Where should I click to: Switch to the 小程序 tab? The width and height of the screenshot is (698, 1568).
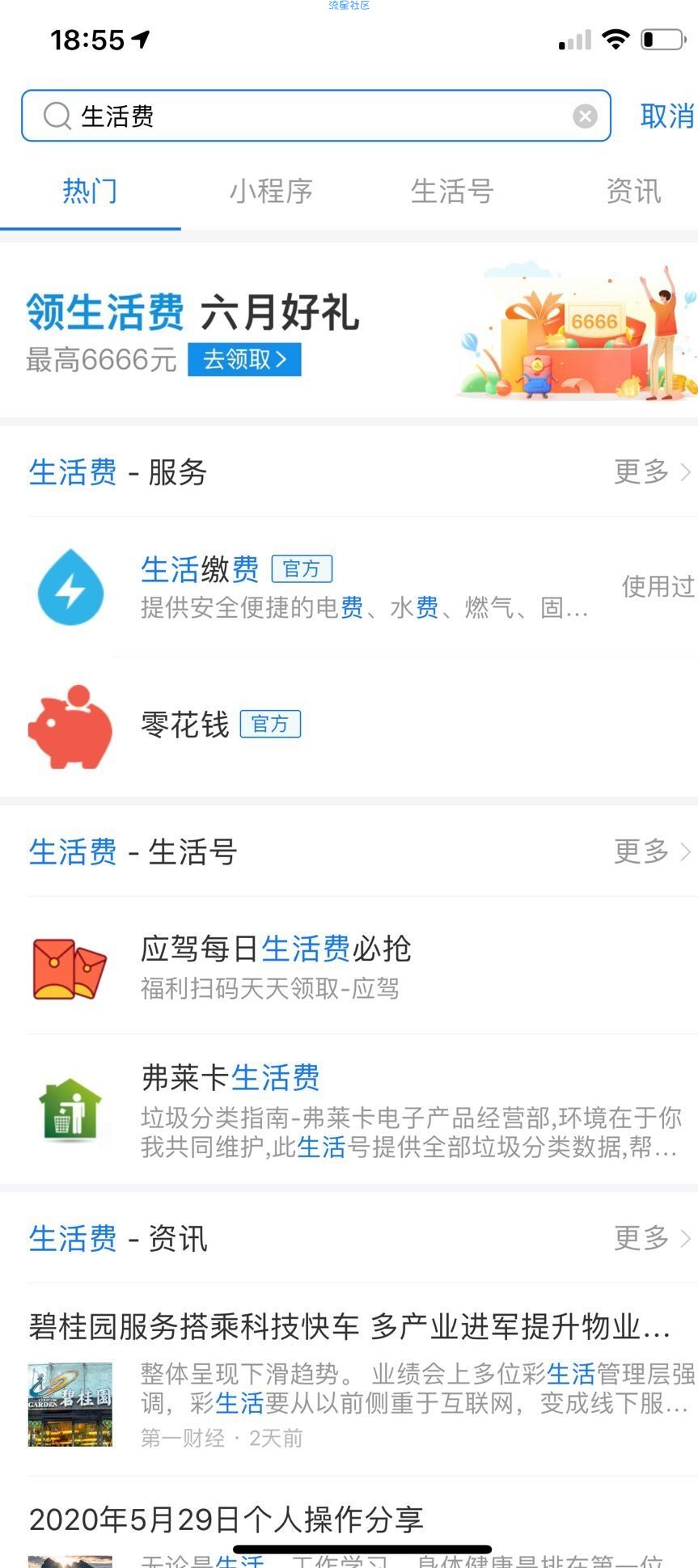pyautogui.click(x=271, y=192)
